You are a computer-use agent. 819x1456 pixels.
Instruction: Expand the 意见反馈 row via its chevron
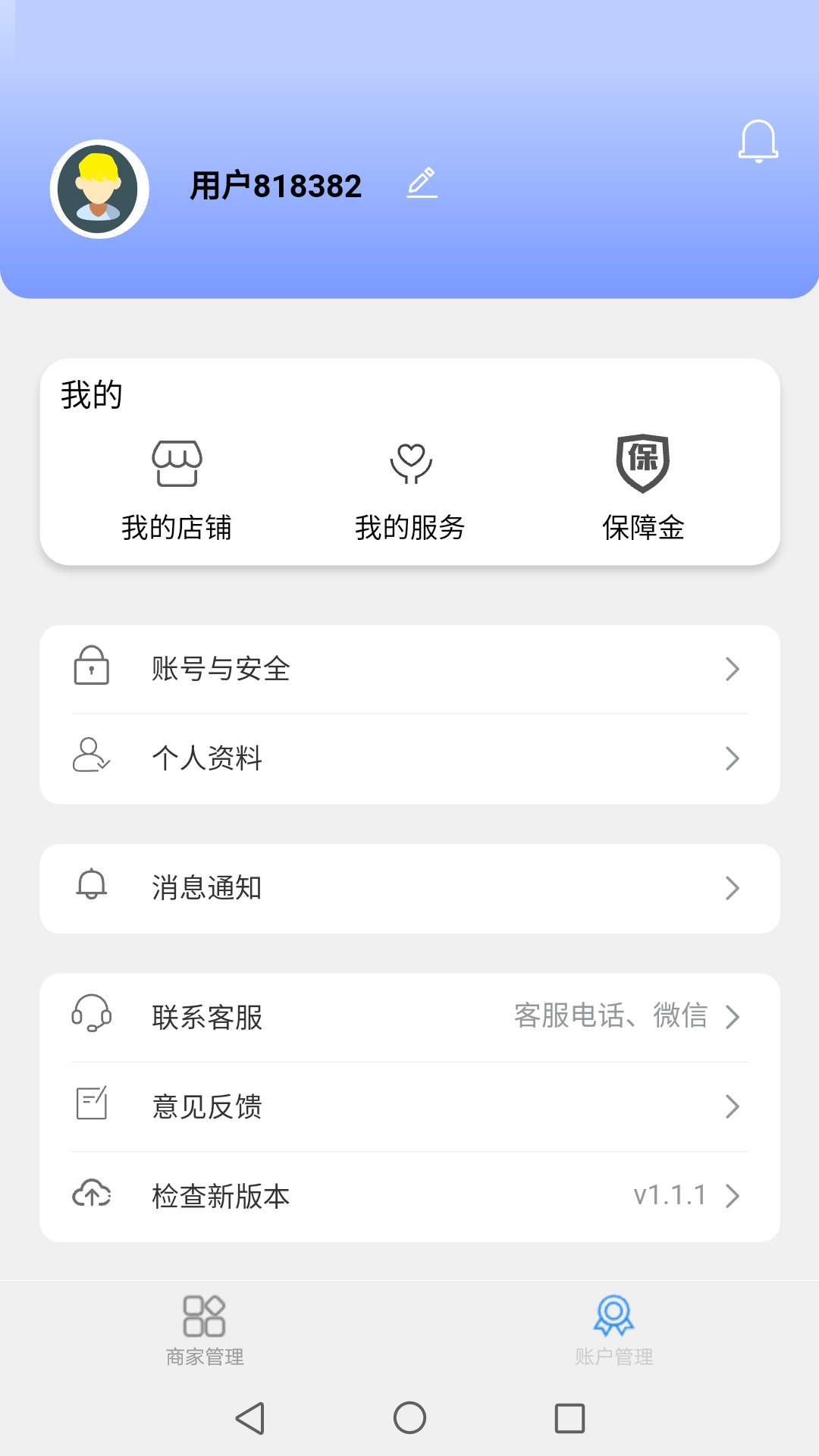coord(732,1107)
